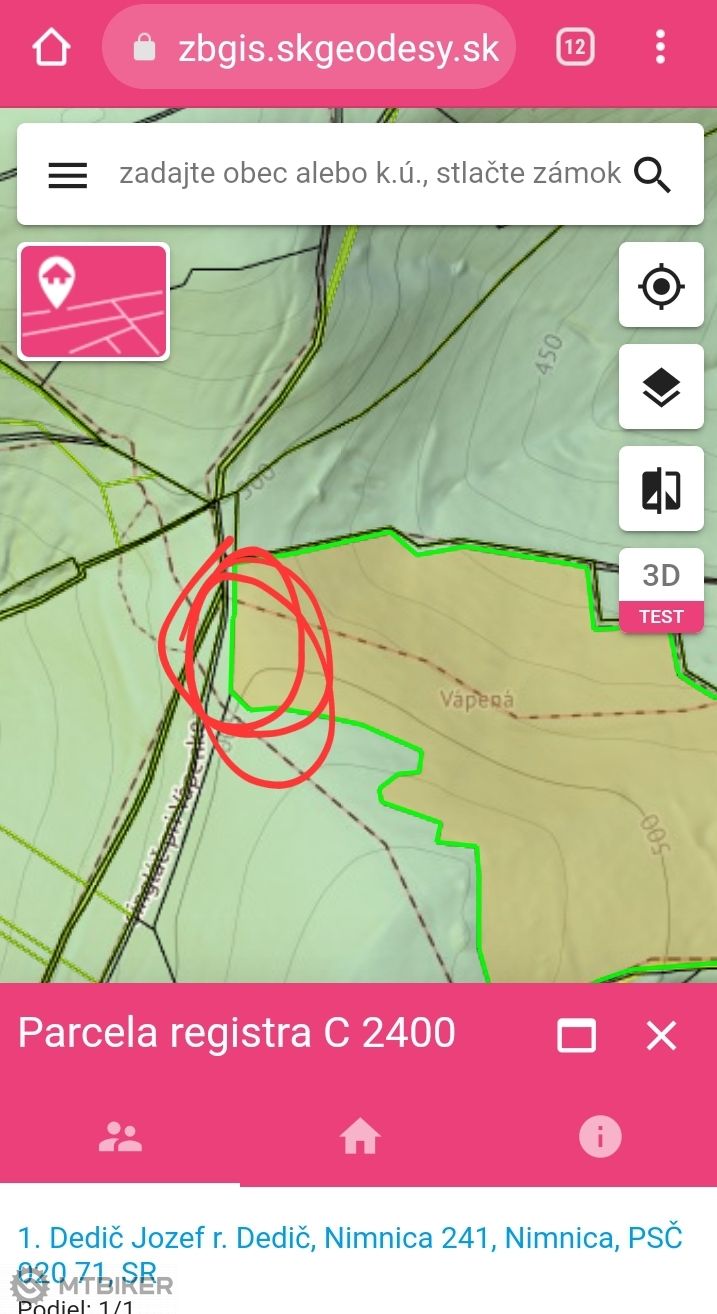Viewport: 717px width, 1314px height.
Task: Center map on my location
Action: tap(661, 285)
